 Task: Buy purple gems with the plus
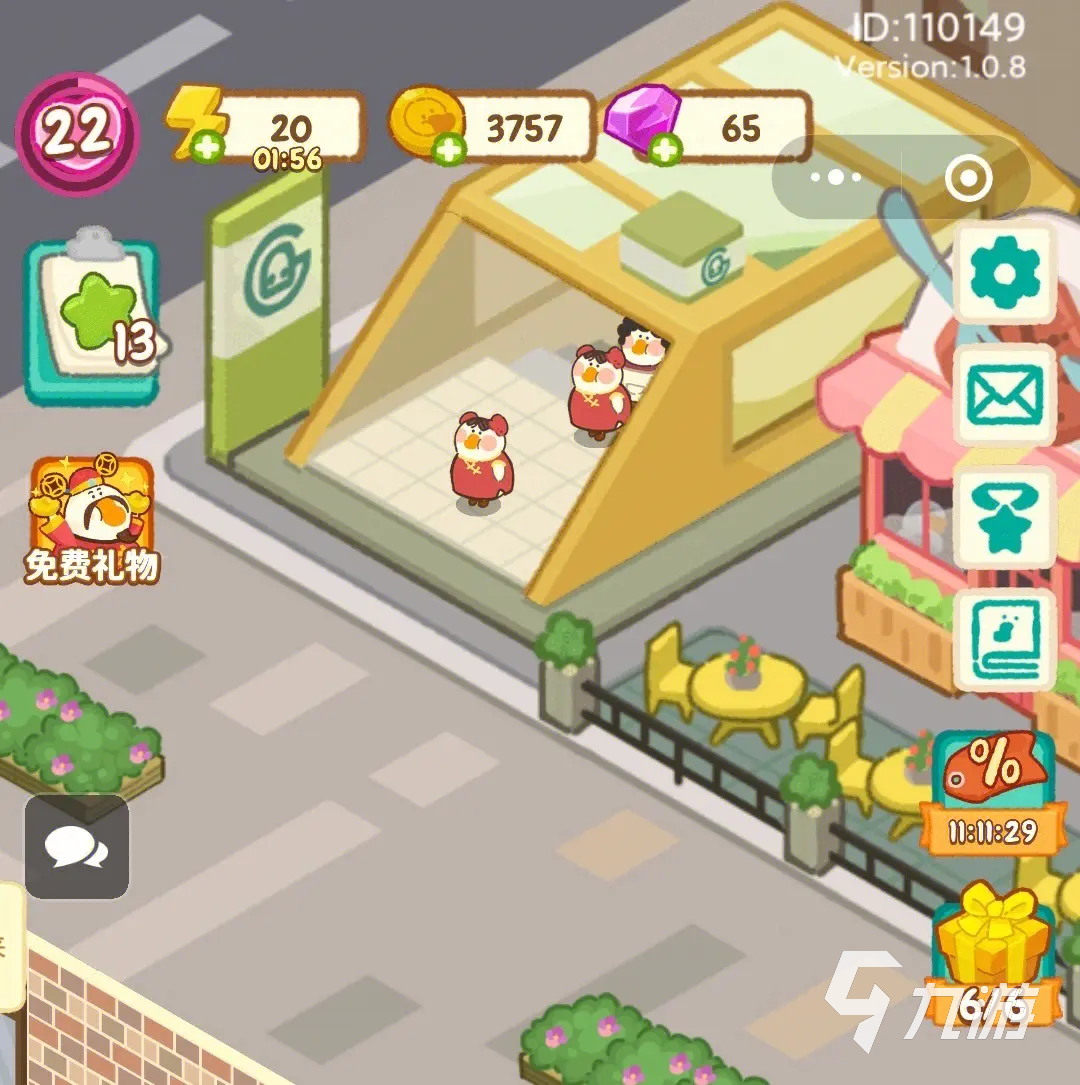664,150
